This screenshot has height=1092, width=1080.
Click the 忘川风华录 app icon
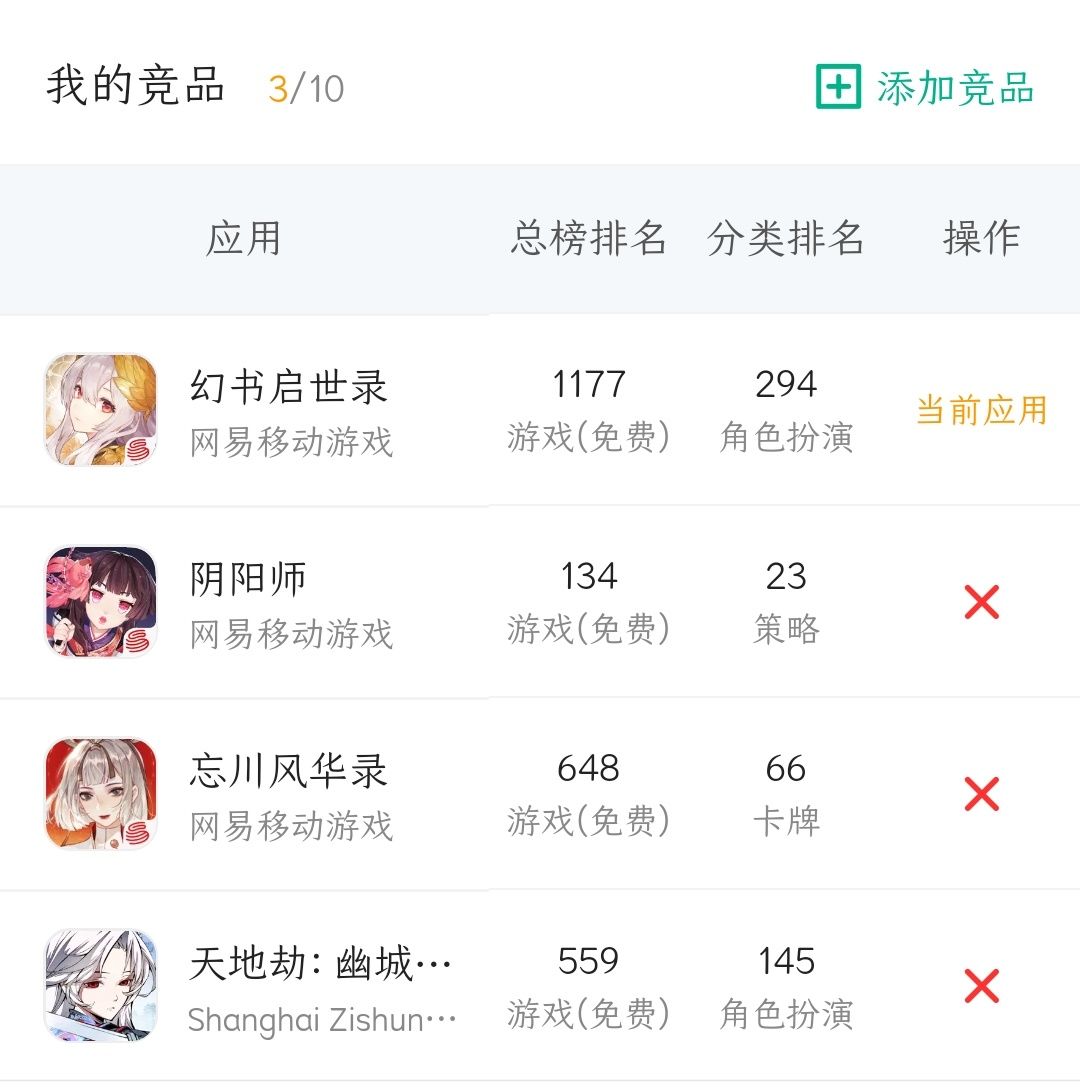pos(99,794)
